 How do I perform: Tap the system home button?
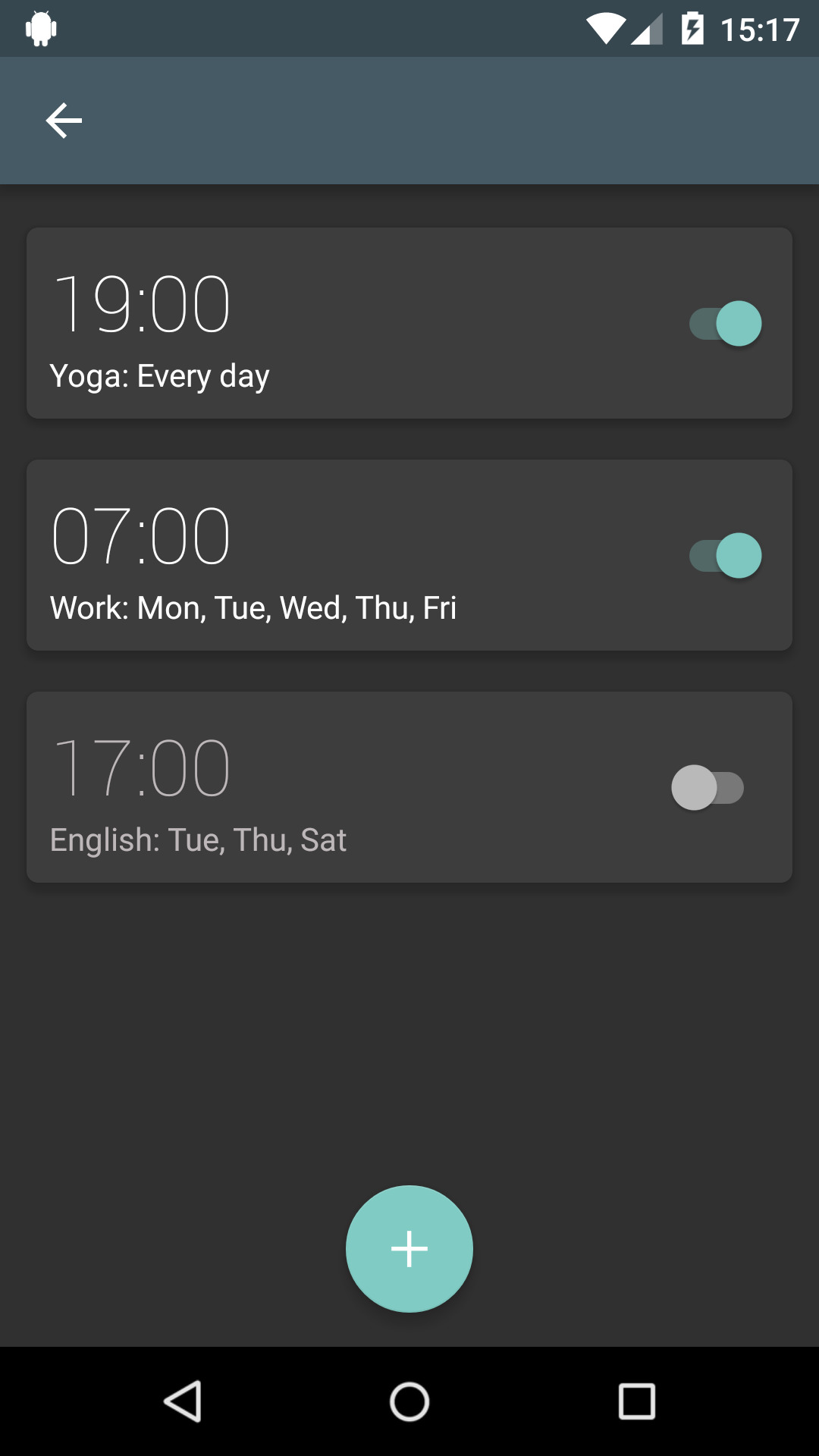pos(409,1401)
